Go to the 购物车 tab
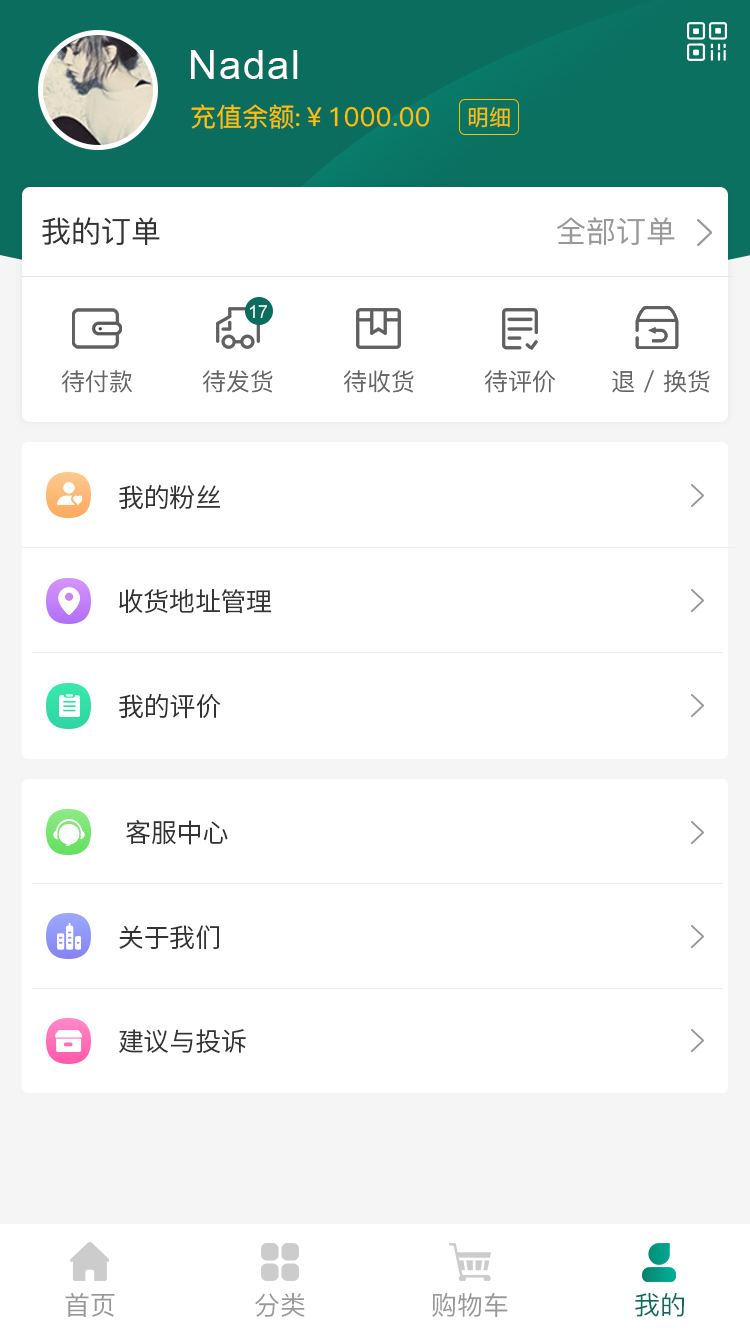Screen dimensions: 750x1334 [x=470, y=1279]
